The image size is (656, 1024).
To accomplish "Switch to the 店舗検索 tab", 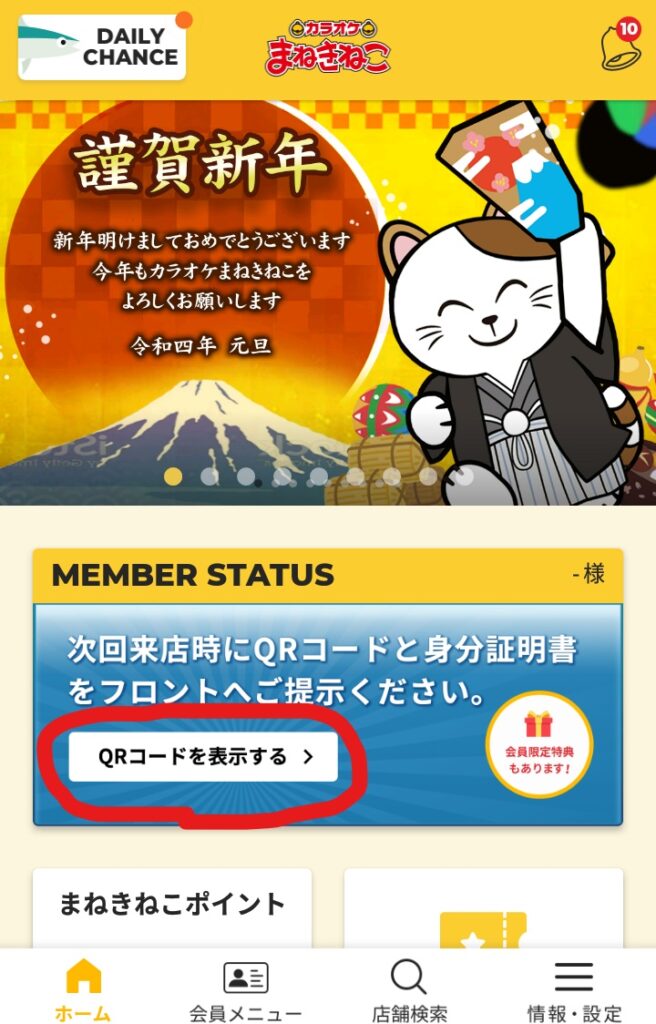I will click(409, 990).
